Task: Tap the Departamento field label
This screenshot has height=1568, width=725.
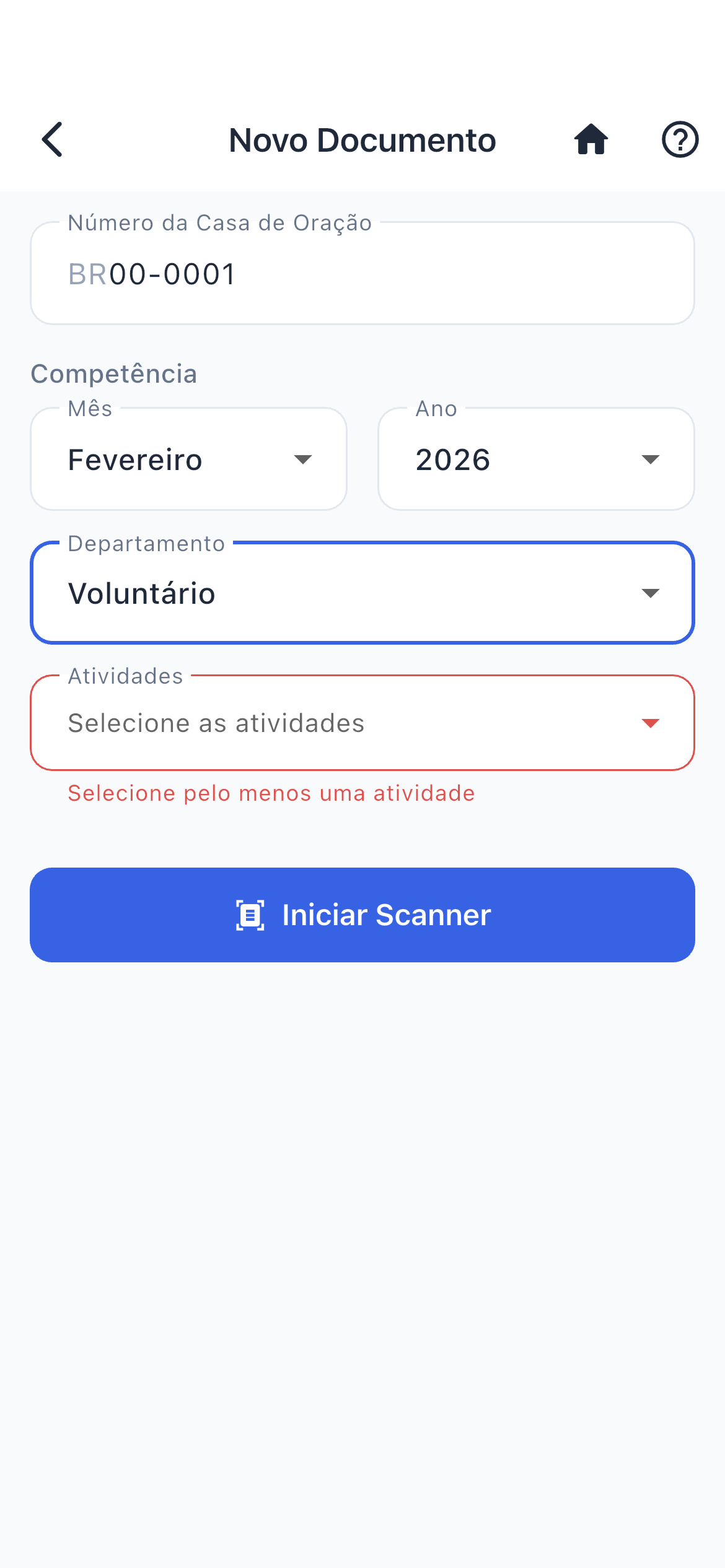Action: pos(146,544)
